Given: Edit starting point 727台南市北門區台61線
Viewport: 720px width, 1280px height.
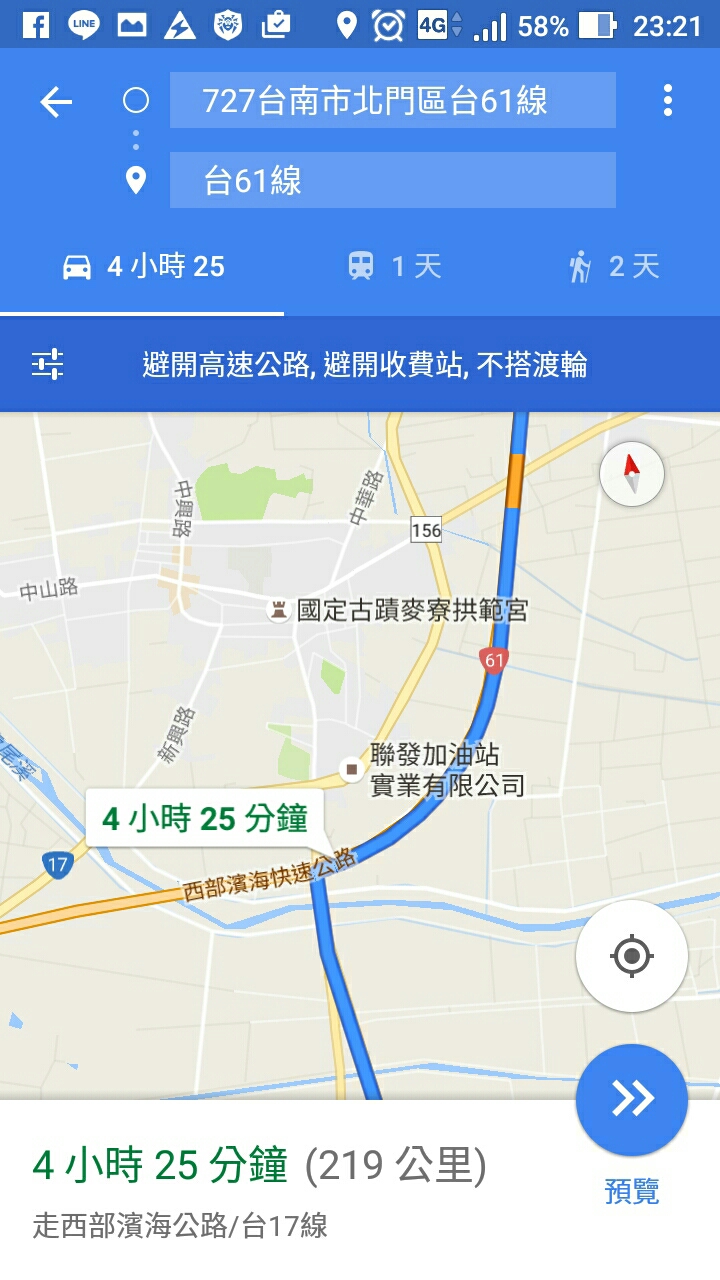Looking at the screenshot, I should point(392,101).
